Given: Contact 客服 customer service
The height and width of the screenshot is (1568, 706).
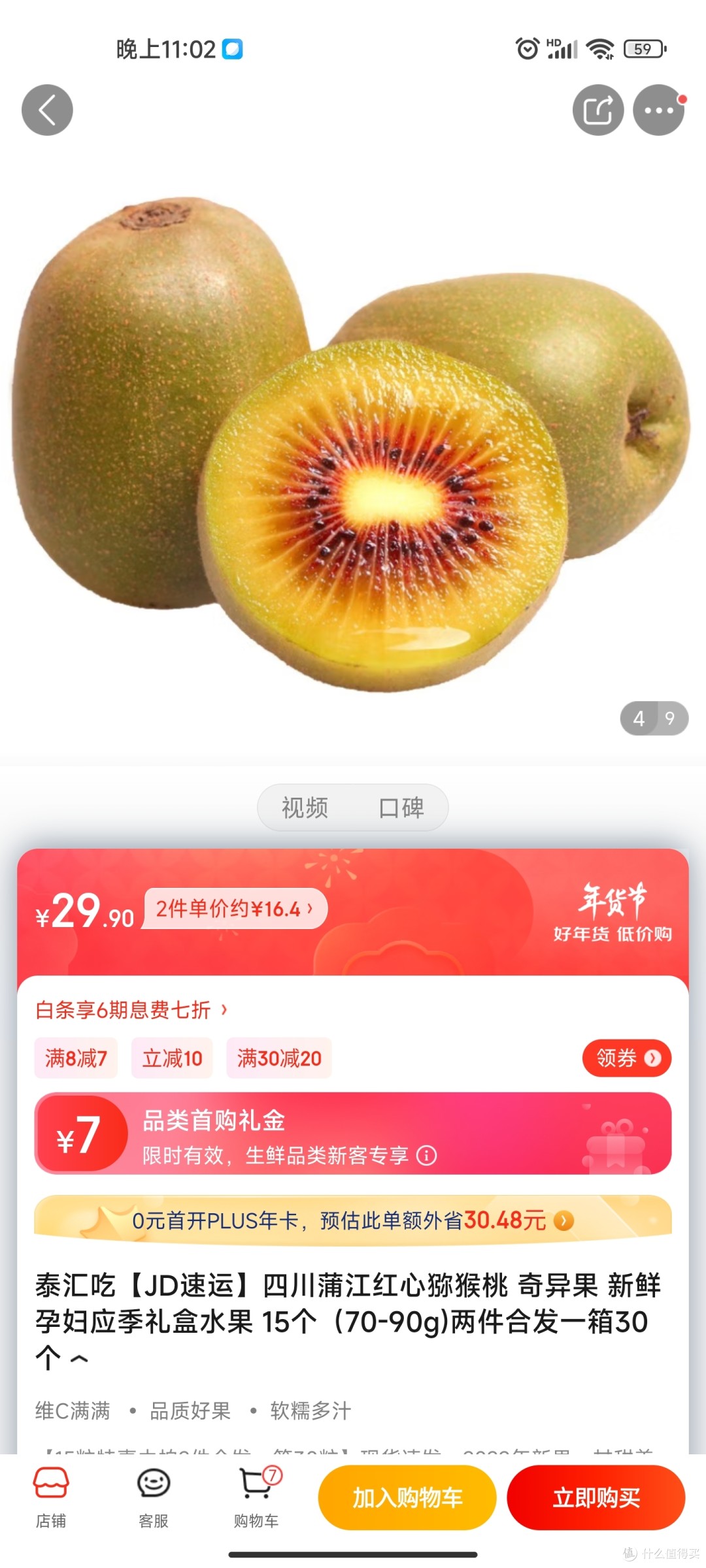Looking at the screenshot, I should [x=154, y=1497].
